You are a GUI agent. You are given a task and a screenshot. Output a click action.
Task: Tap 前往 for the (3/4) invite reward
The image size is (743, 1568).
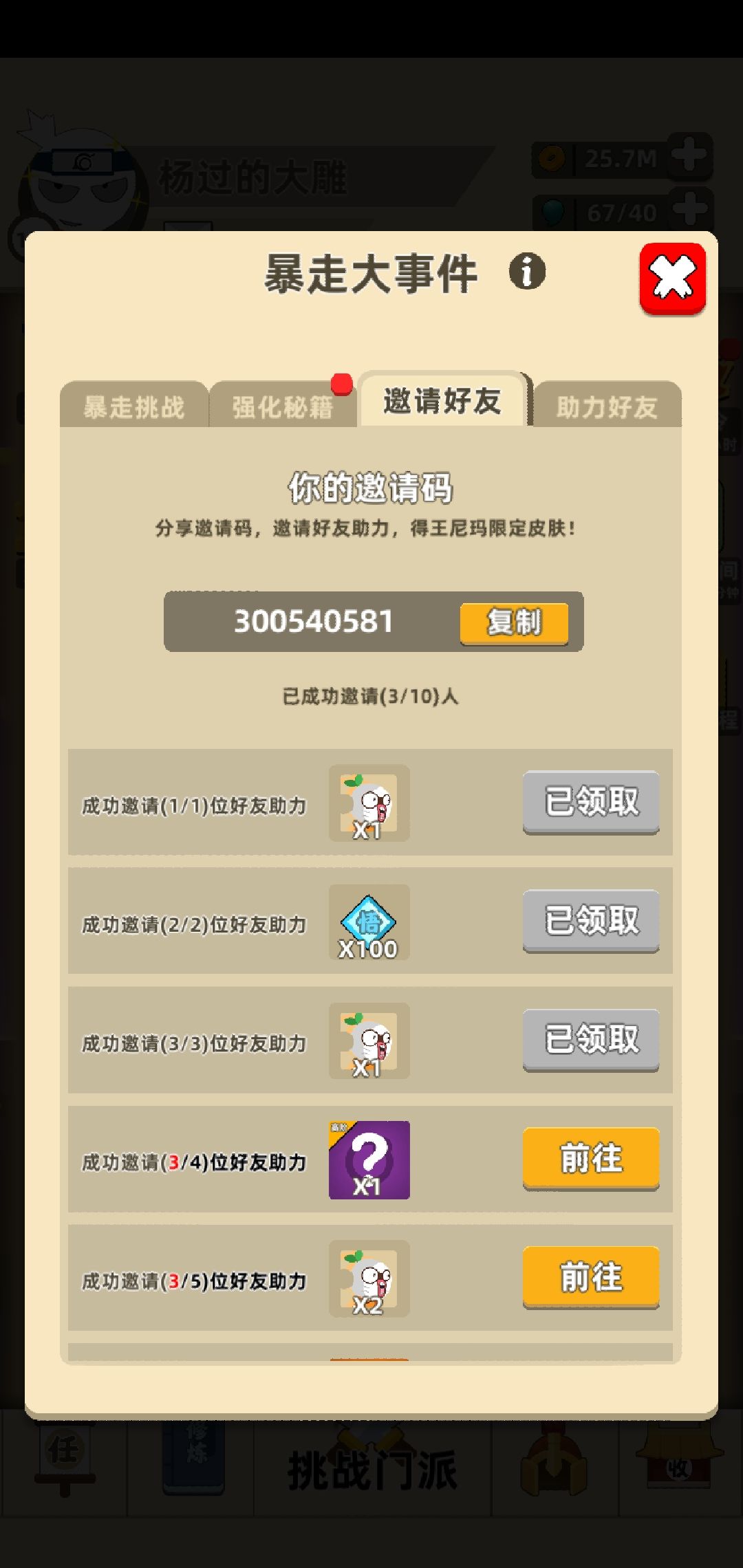[591, 1159]
